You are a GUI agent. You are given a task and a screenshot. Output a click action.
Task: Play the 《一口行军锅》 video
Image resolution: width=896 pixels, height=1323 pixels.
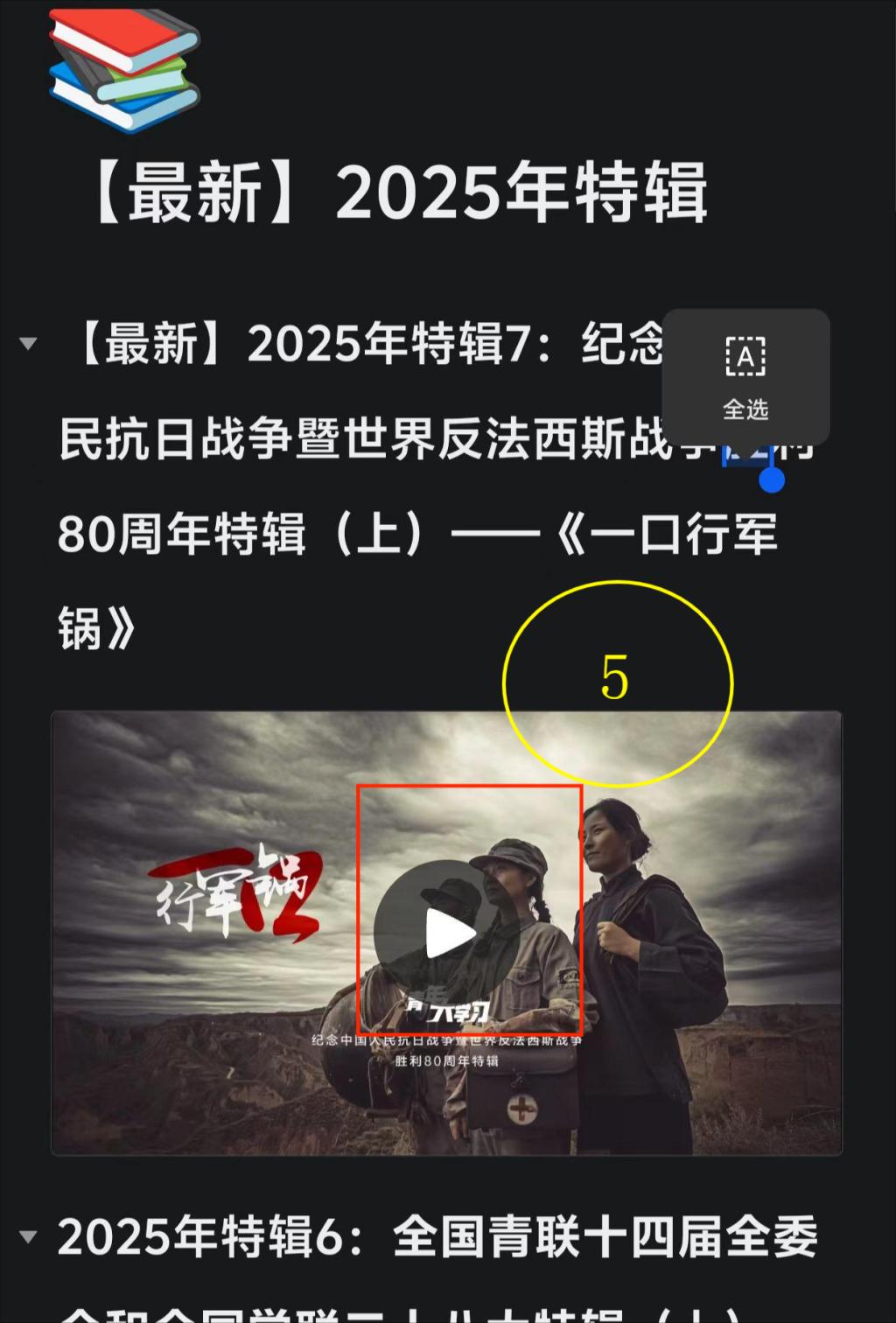[447, 933]
